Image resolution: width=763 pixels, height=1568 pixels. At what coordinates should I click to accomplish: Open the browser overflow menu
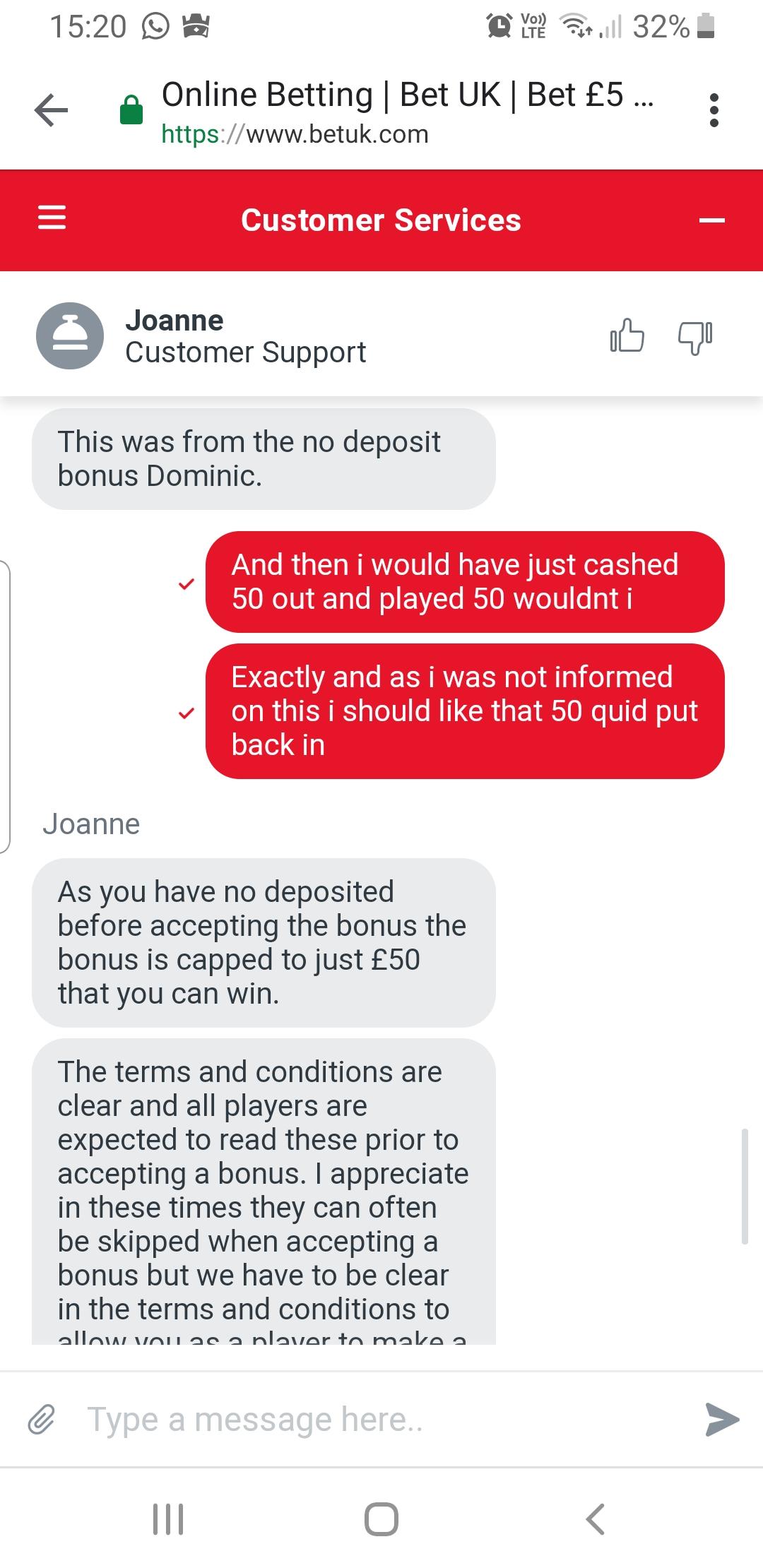click(x=714, y=111)
